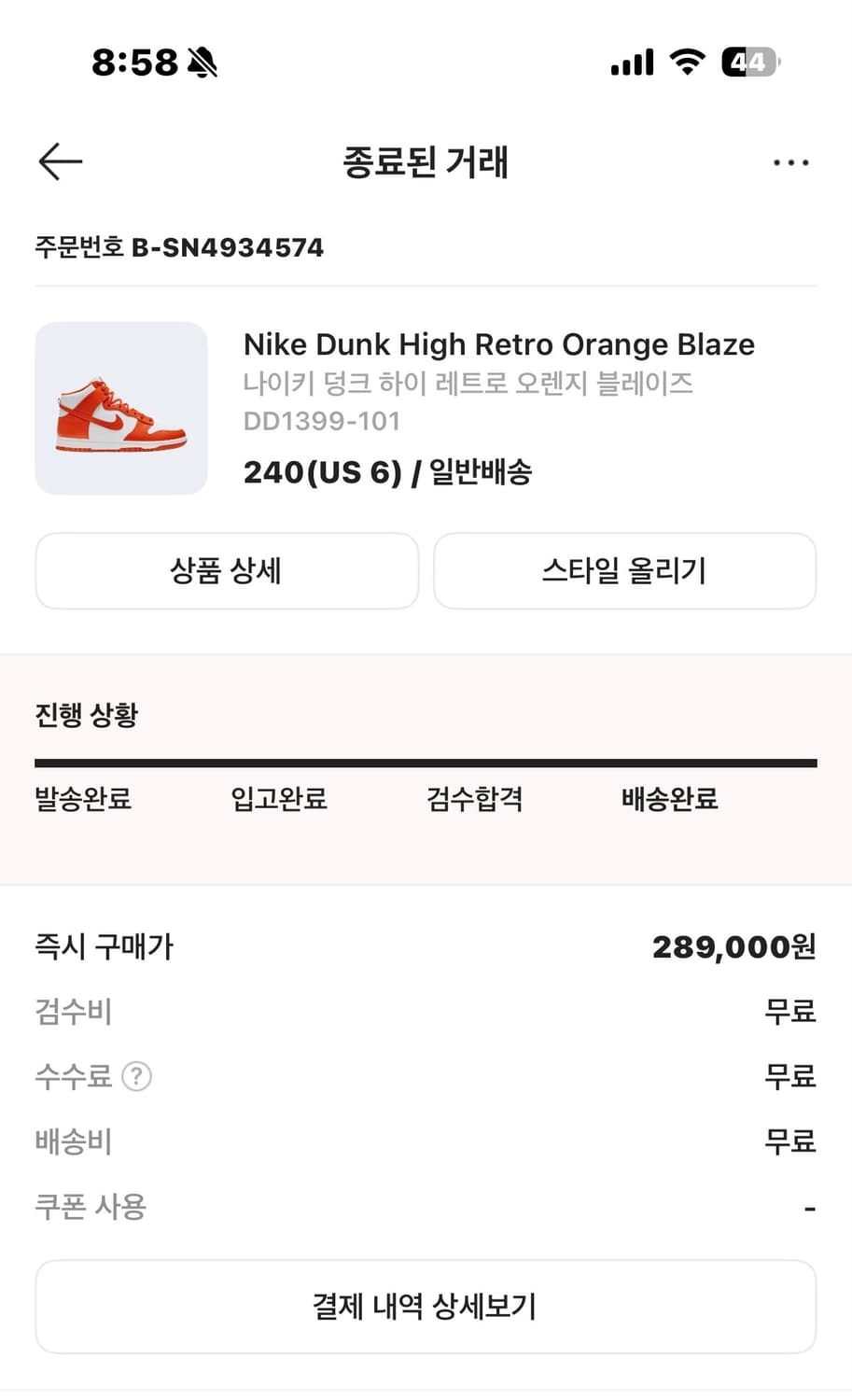Open the three-dot overflow menu
852x1400 pixels.
tap(790, 162)
